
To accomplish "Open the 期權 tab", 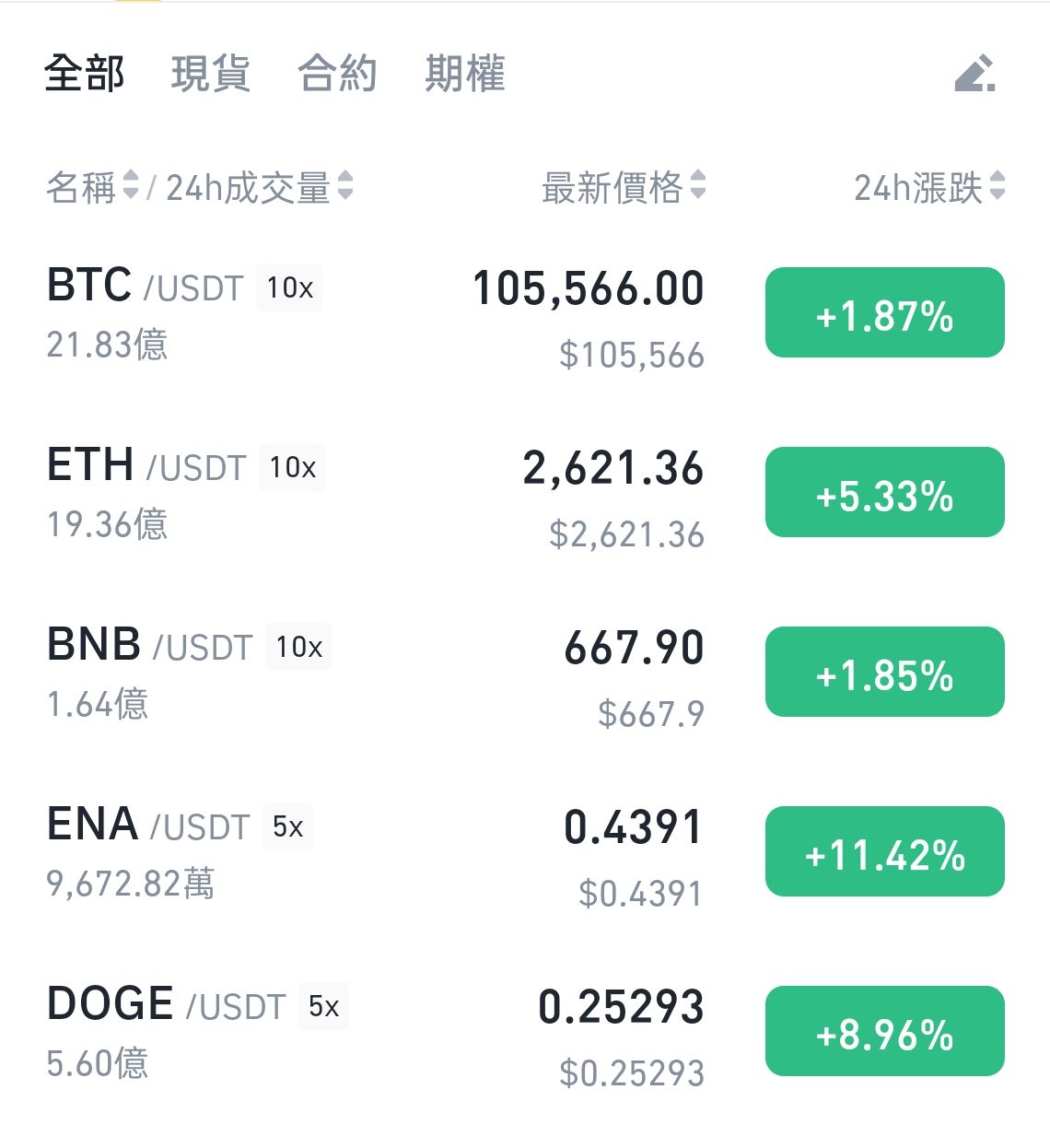I will coord(464,74).
